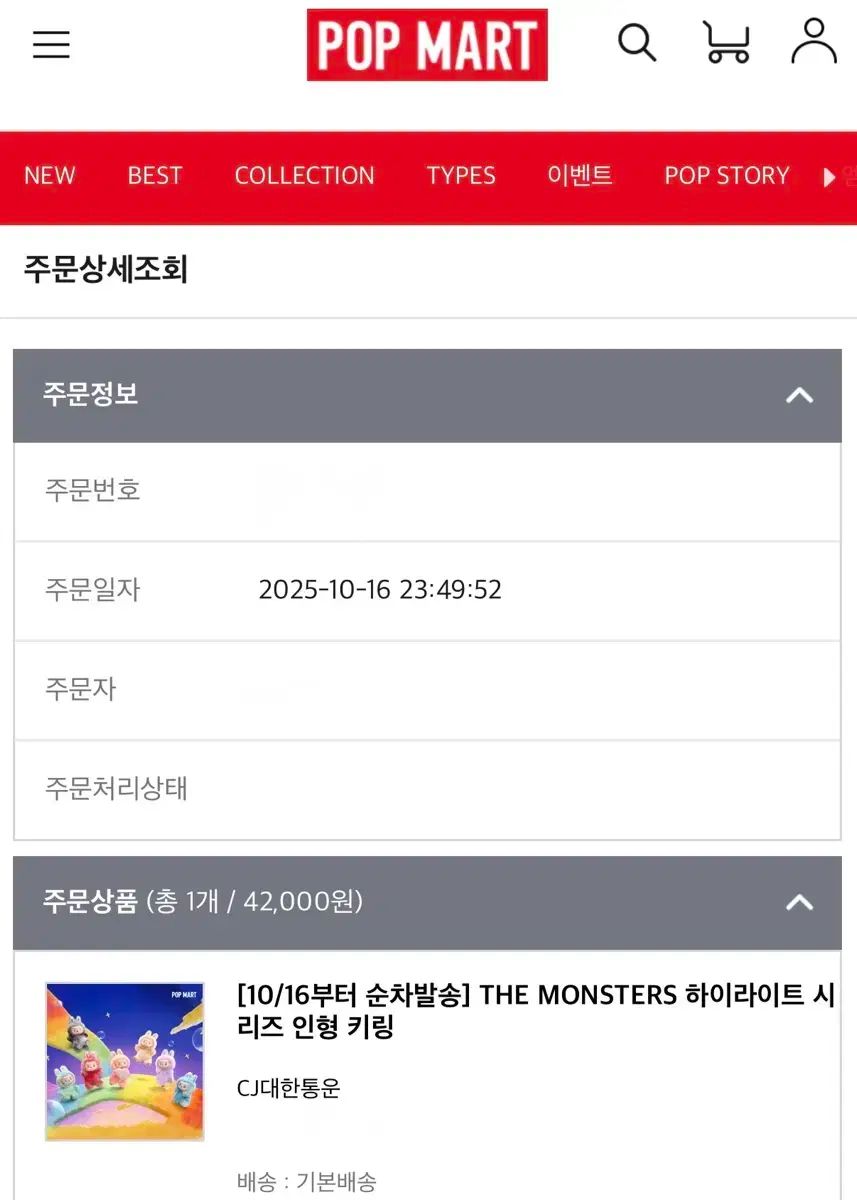Go to the 이벤트 tab
This screenshot has height=1200, width=857.
(580, 175)
